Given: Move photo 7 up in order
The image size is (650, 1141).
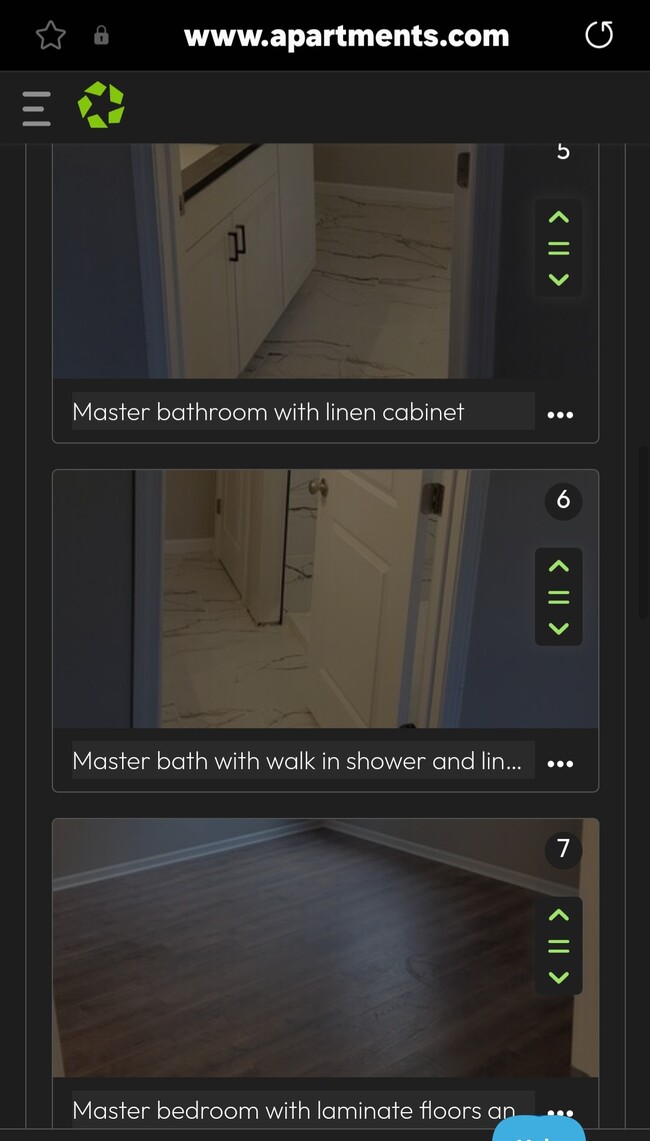Looking at the screenshot, I should (559, 916).
